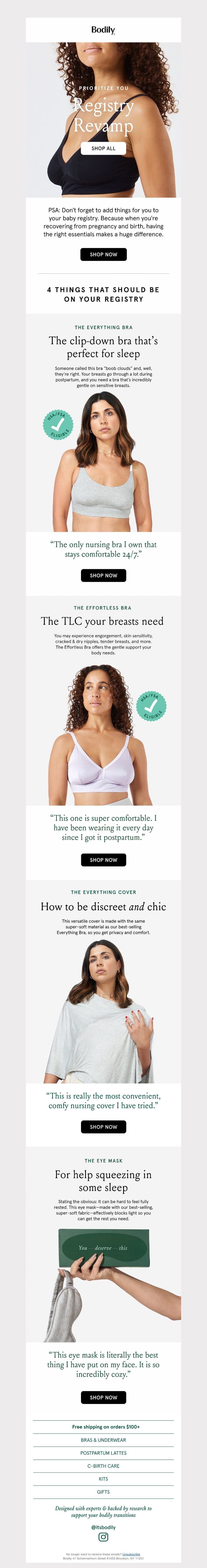Tap the Shop All button on hero image
The height and width of the screenshot is (1568, 207).
click(103, 148)
